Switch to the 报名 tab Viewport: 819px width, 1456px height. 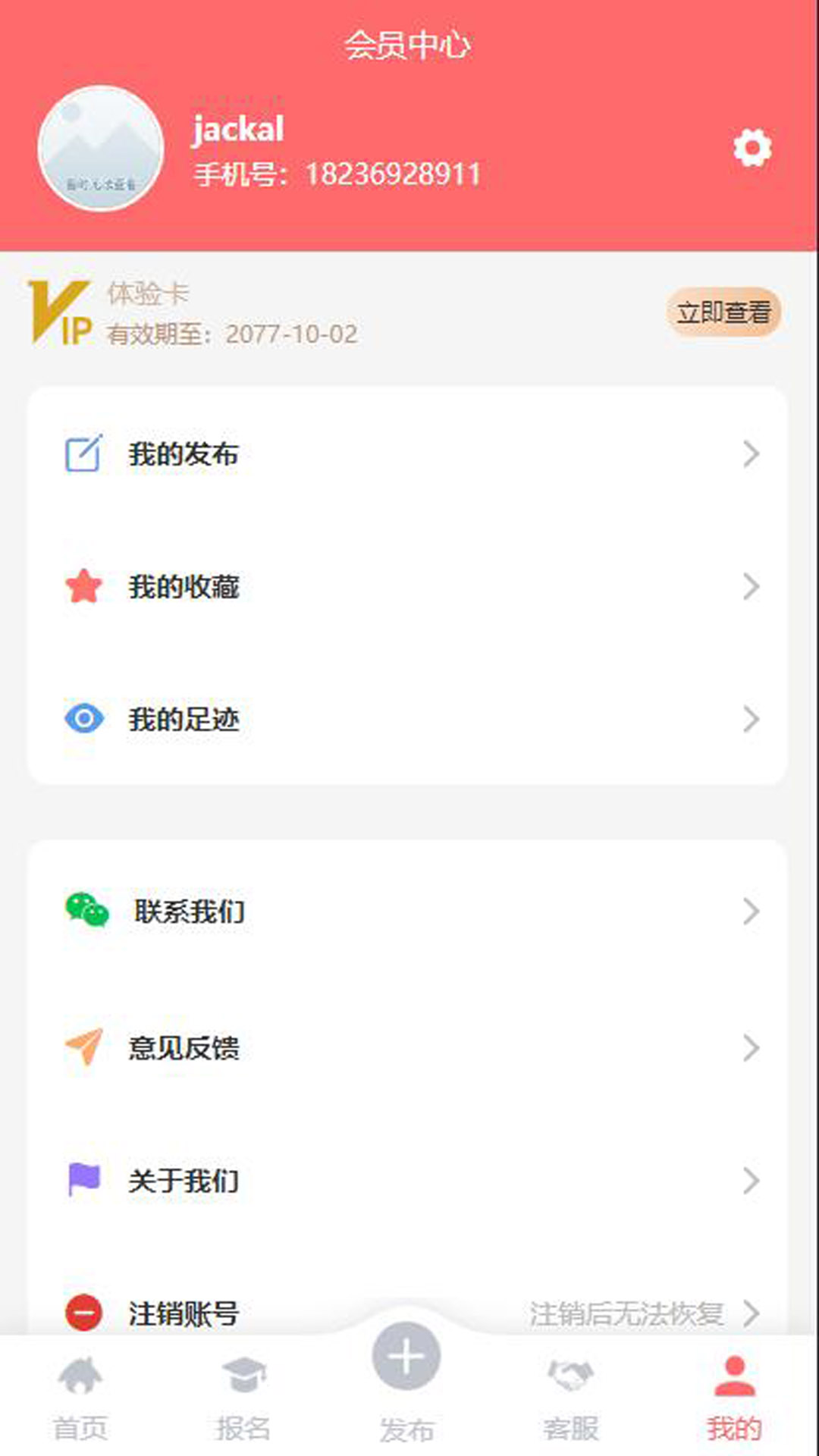(243, 1397)
